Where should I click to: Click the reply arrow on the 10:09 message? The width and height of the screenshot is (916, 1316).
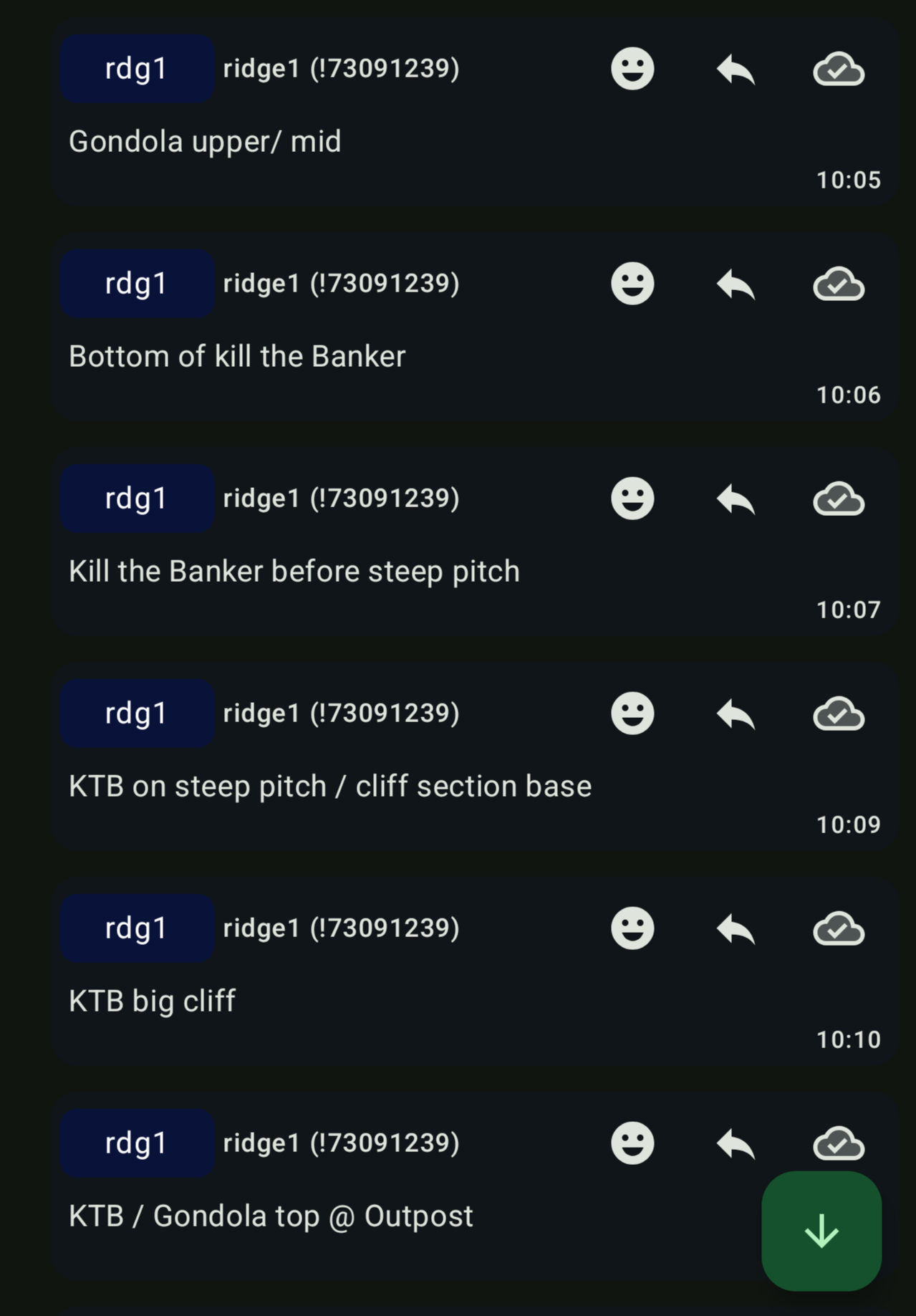point(736,713)
